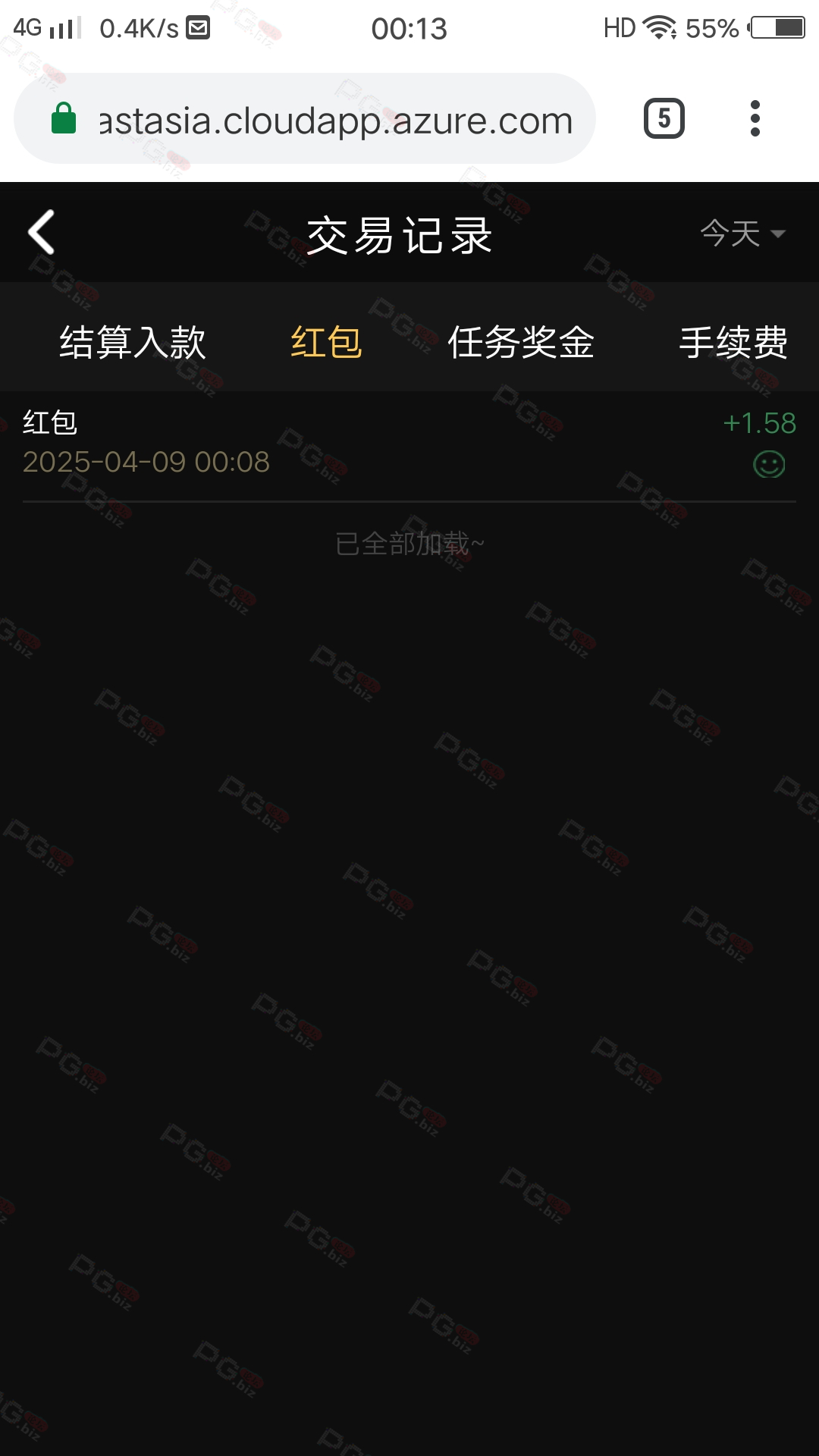
Task: Open the browser overflow menu
Action: pyautogui.click(x=755, y=118)
